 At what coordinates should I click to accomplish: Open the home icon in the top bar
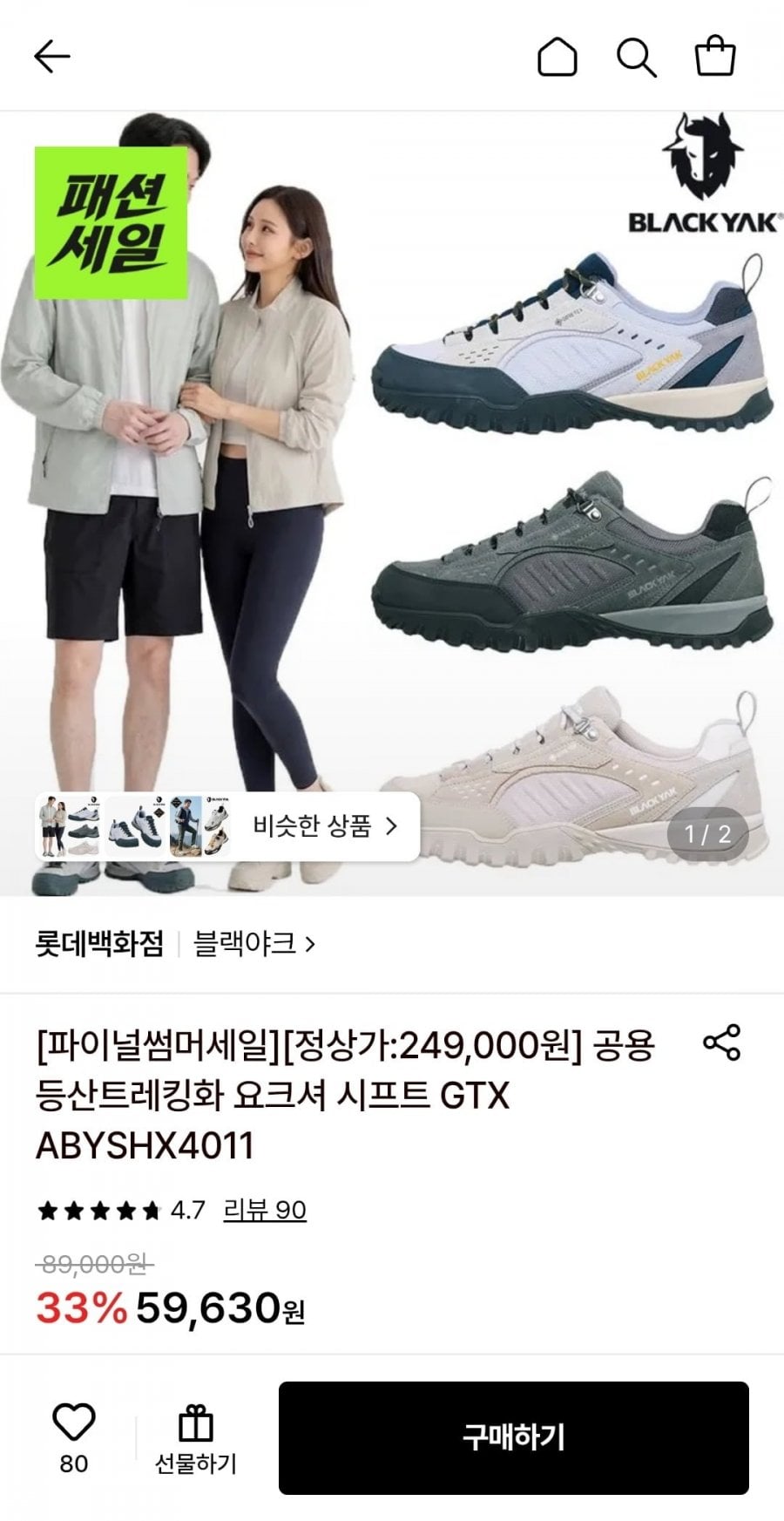[557, 57]
